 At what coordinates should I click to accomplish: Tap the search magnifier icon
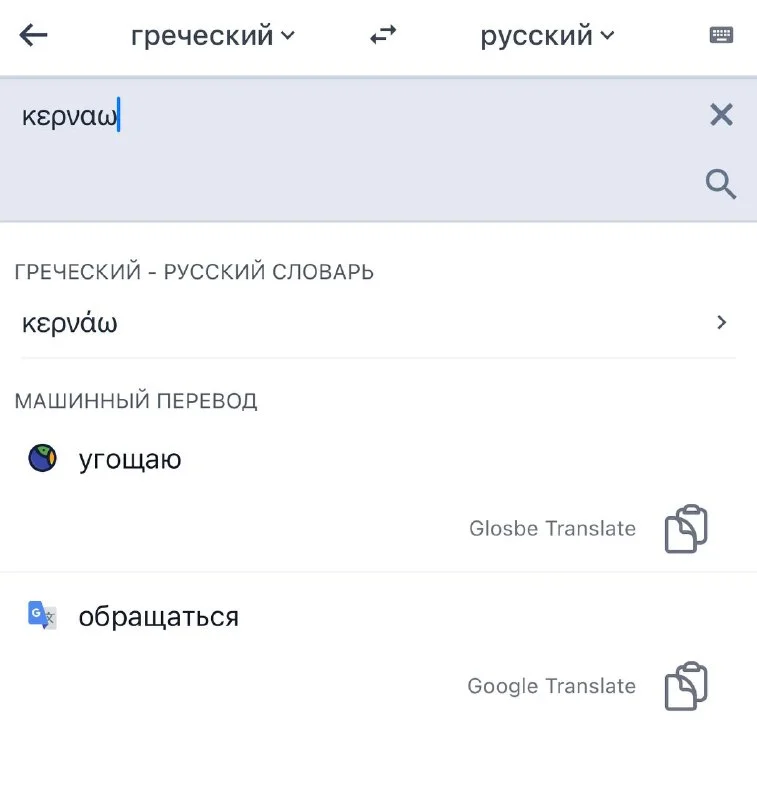[x=721, y=184]
